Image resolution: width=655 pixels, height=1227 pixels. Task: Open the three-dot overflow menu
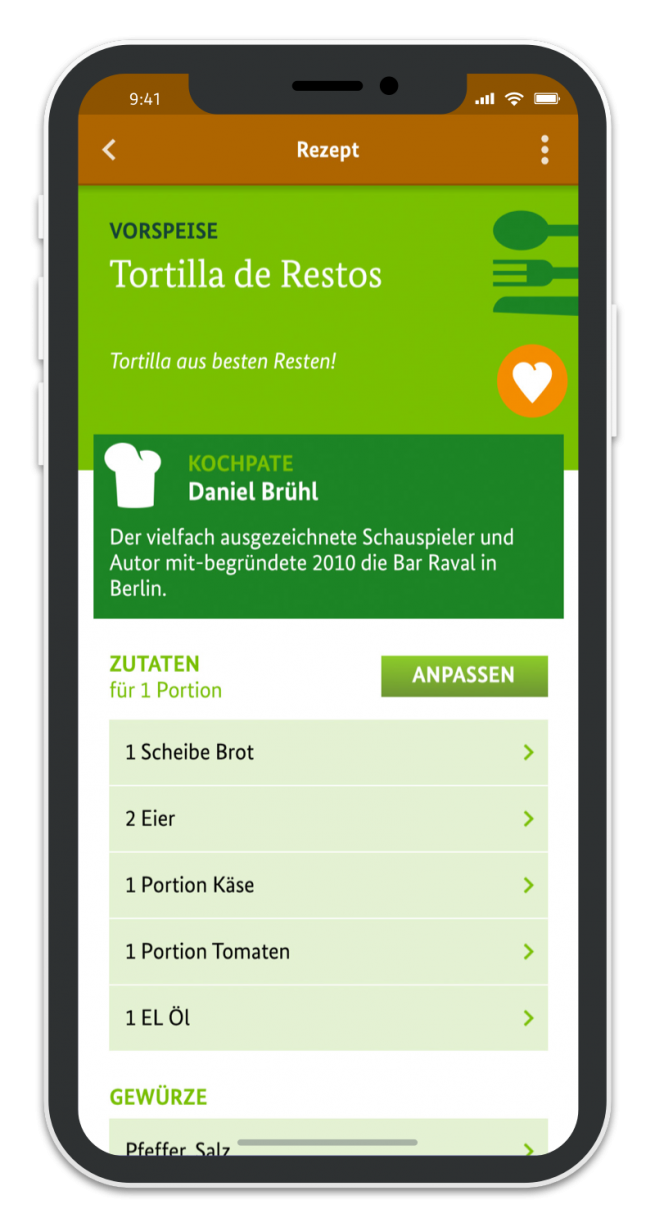pyautogui.click(x=544, y=150)
